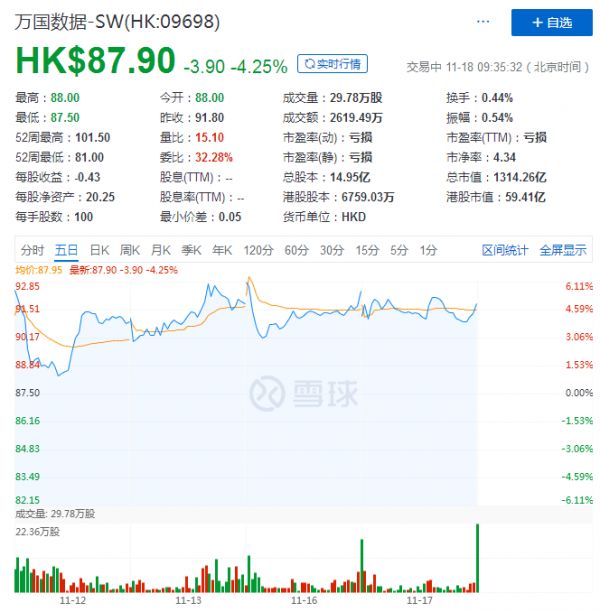
Task: Select the 5分 interval tab
Action: [x=399, y=250]
